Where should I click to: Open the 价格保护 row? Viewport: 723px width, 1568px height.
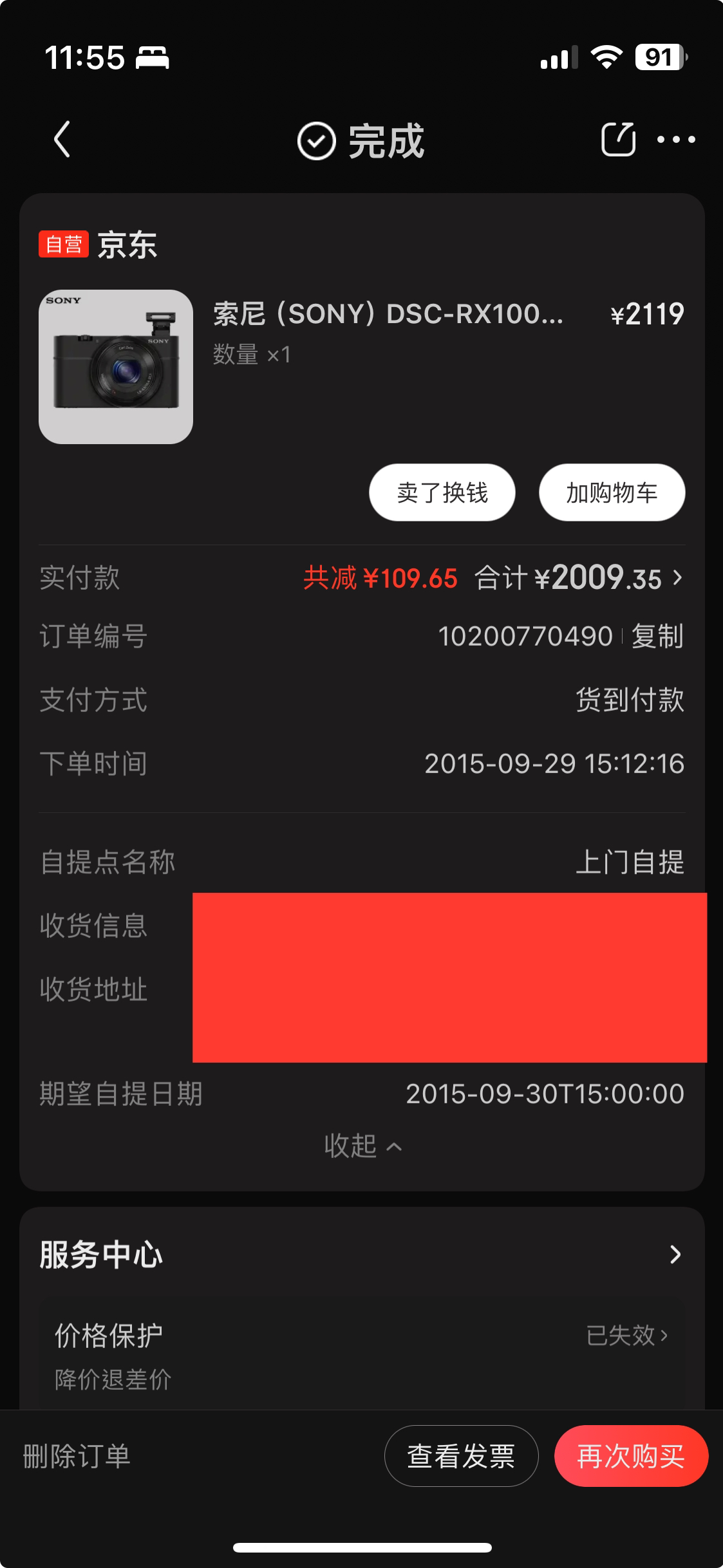click(x=361, y=1354)
